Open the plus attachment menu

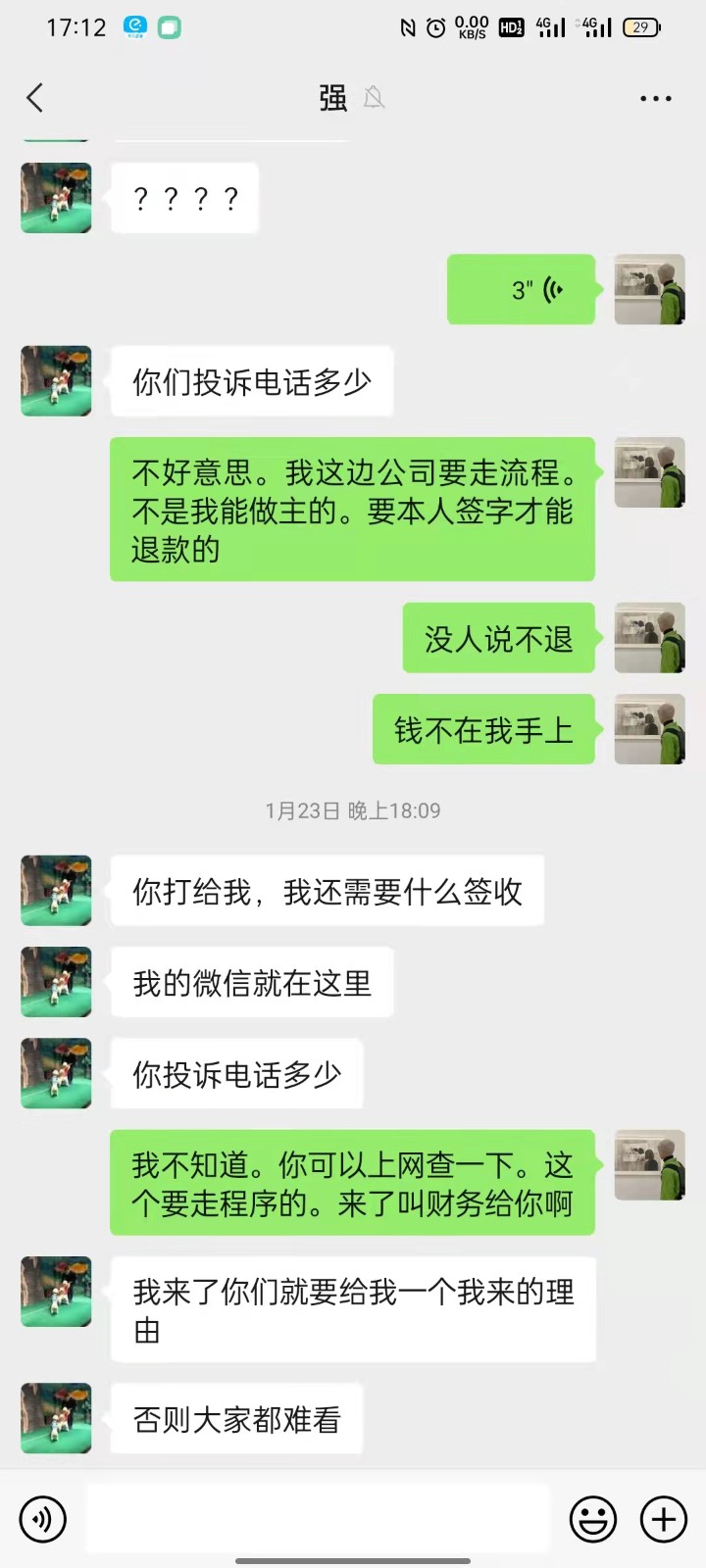coord(664,1519)
